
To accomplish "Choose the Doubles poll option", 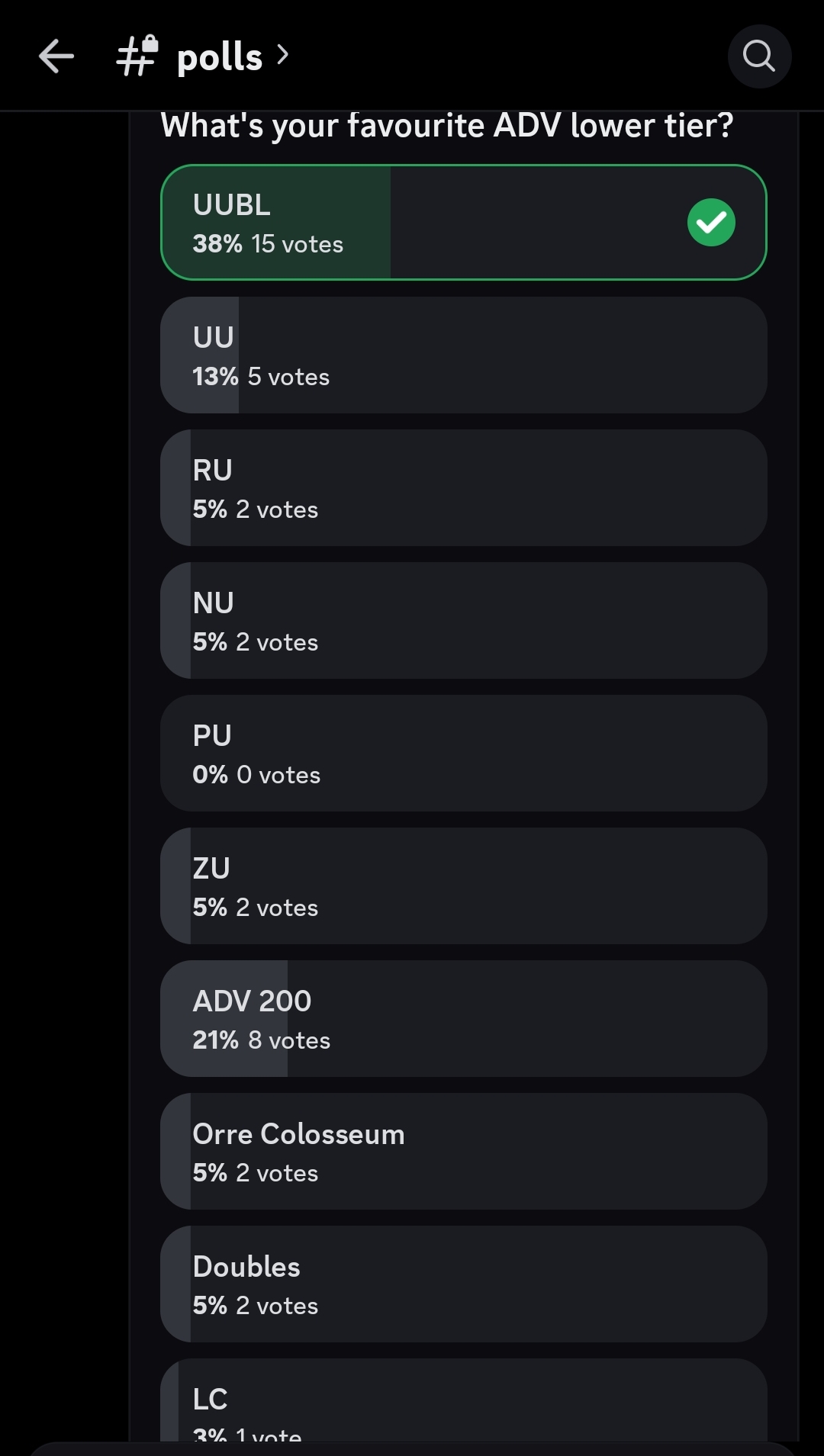I will (463, 1284).
